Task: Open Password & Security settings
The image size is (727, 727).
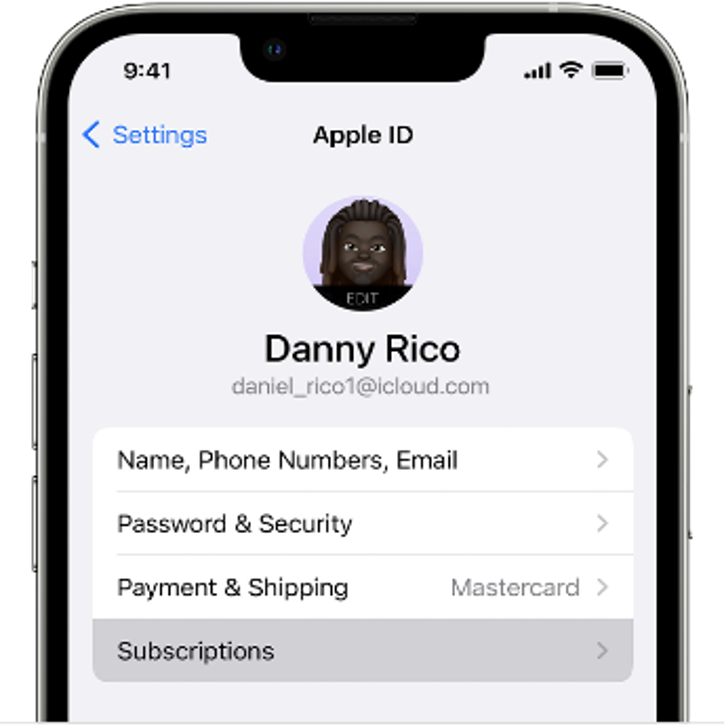Action: (362, 524)
